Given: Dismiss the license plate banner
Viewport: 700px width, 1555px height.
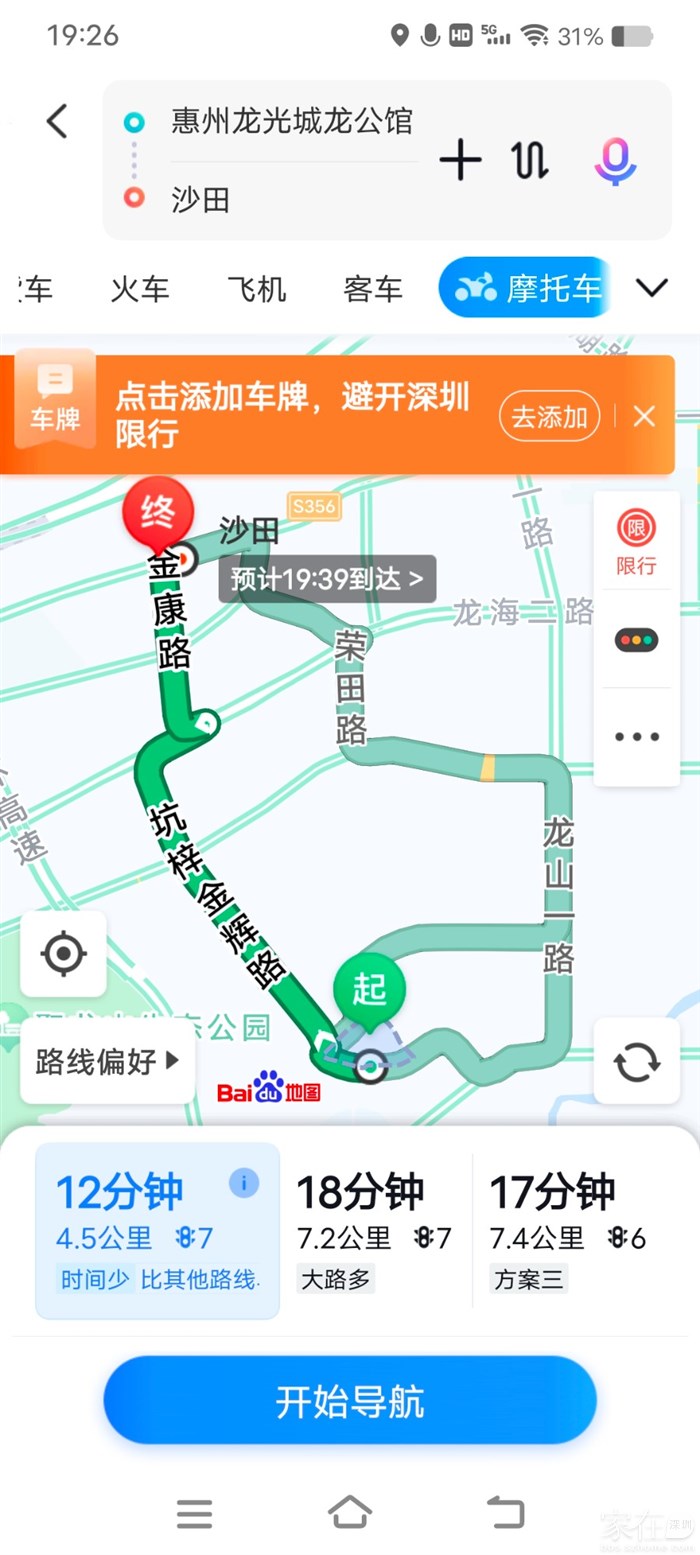Looking at the screenshot, I should (645, 417).
